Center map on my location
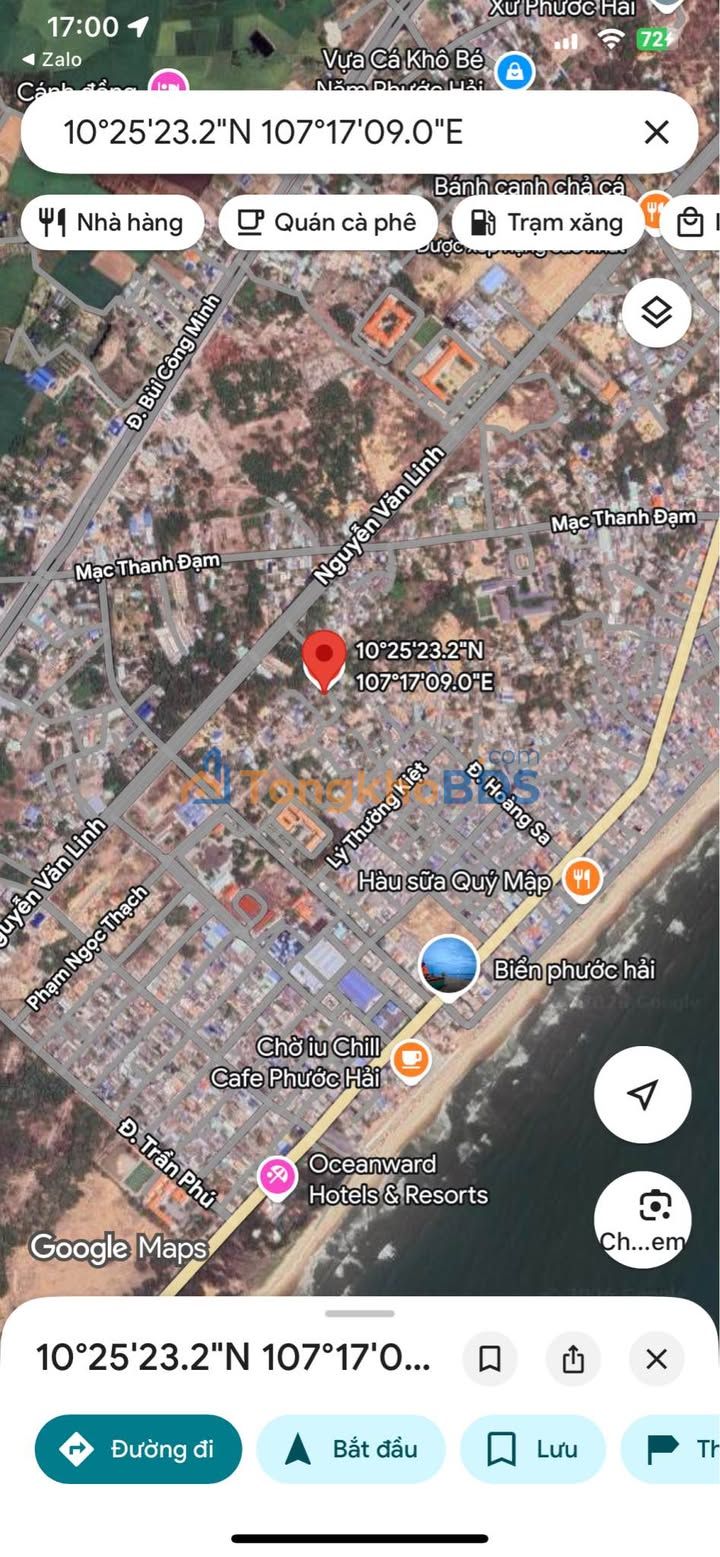 pyautogui.click(x=642, y=1094)
